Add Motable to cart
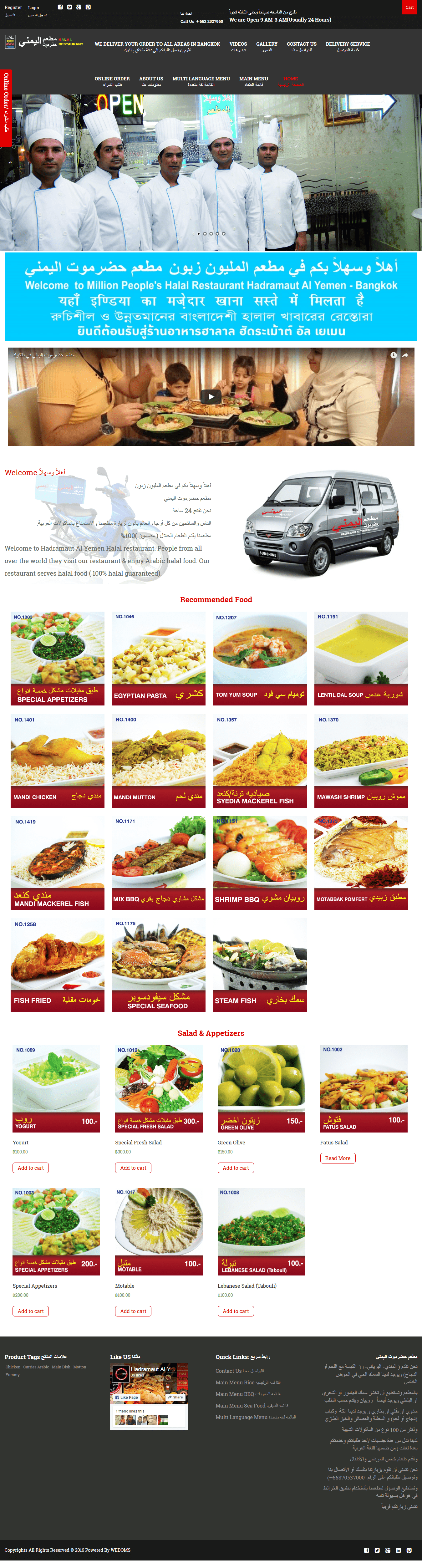 coord(133,1311)
